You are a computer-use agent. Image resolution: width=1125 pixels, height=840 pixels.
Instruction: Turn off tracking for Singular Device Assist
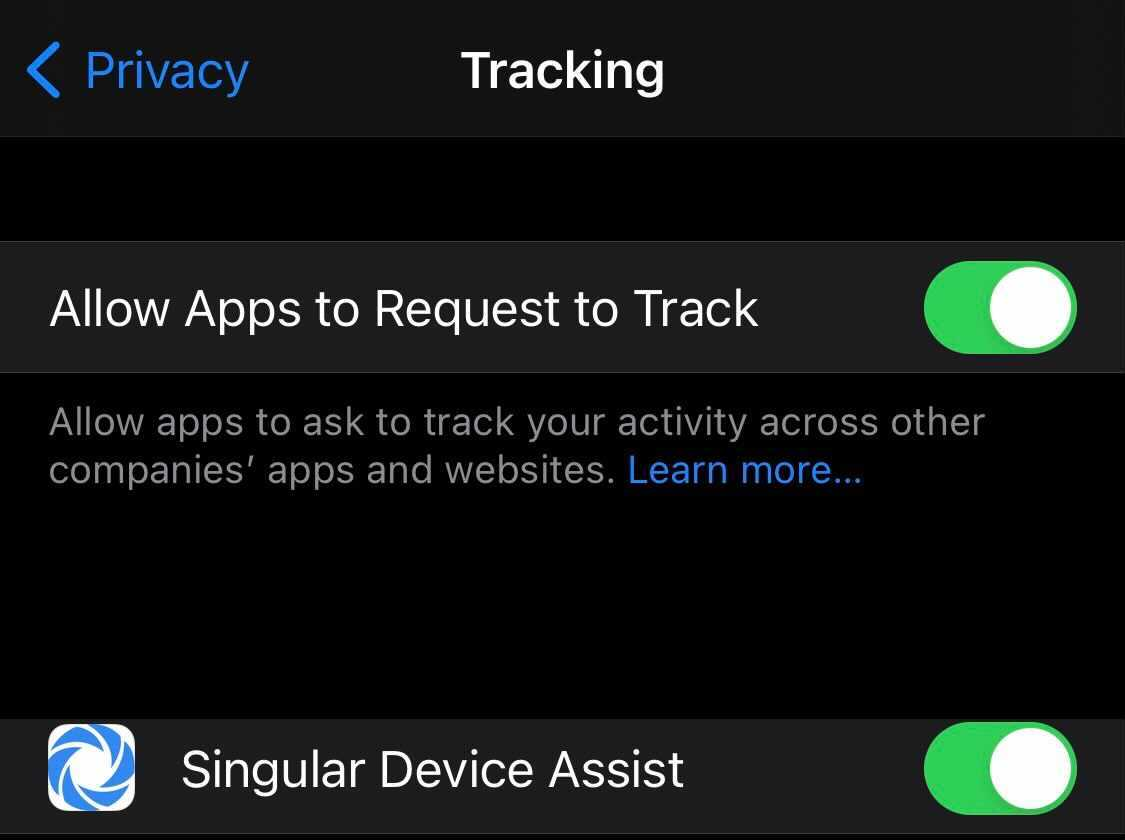pos(999,768)
